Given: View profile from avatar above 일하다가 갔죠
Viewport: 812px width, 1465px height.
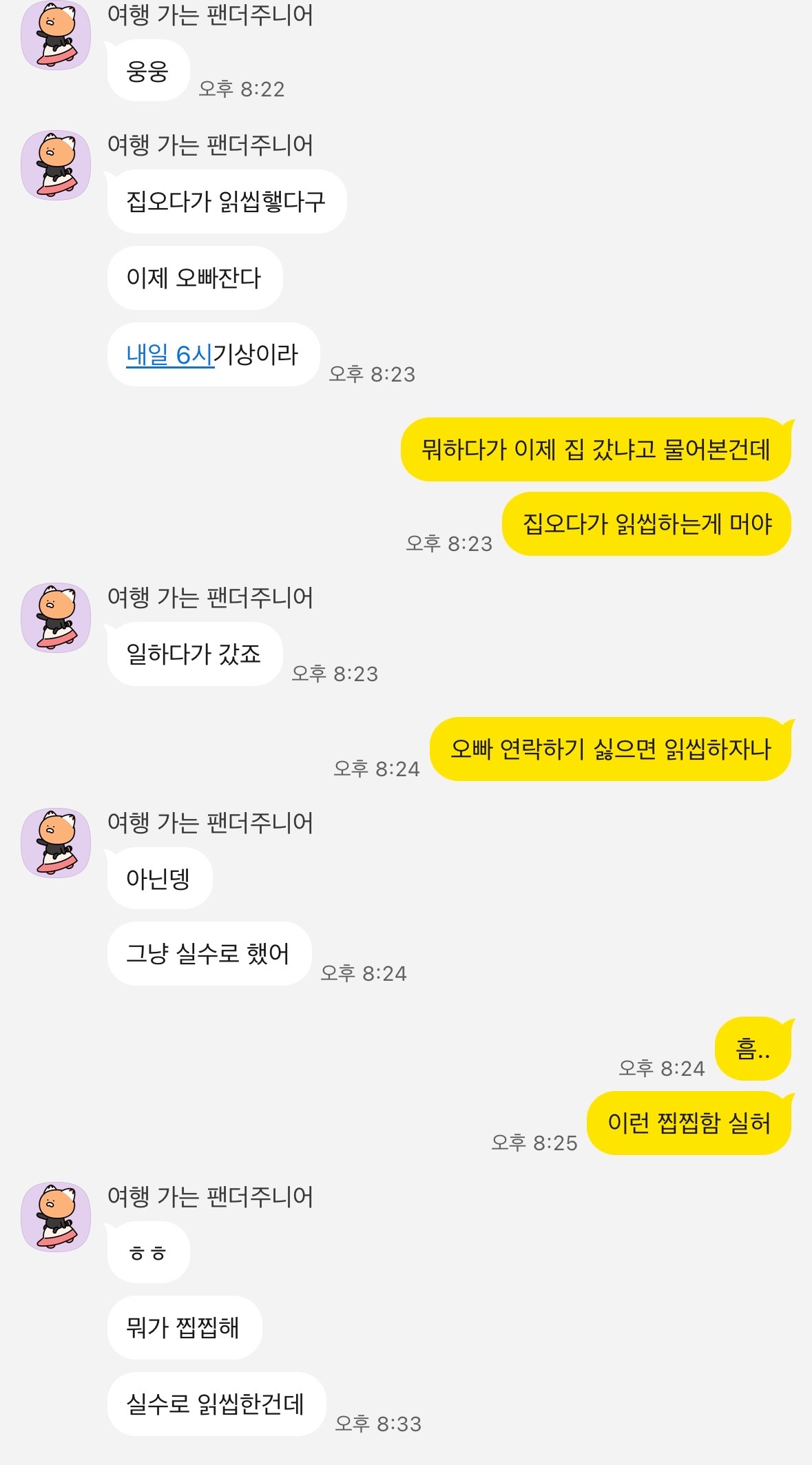Looking at the screenshot, I should tap(56, 618).
